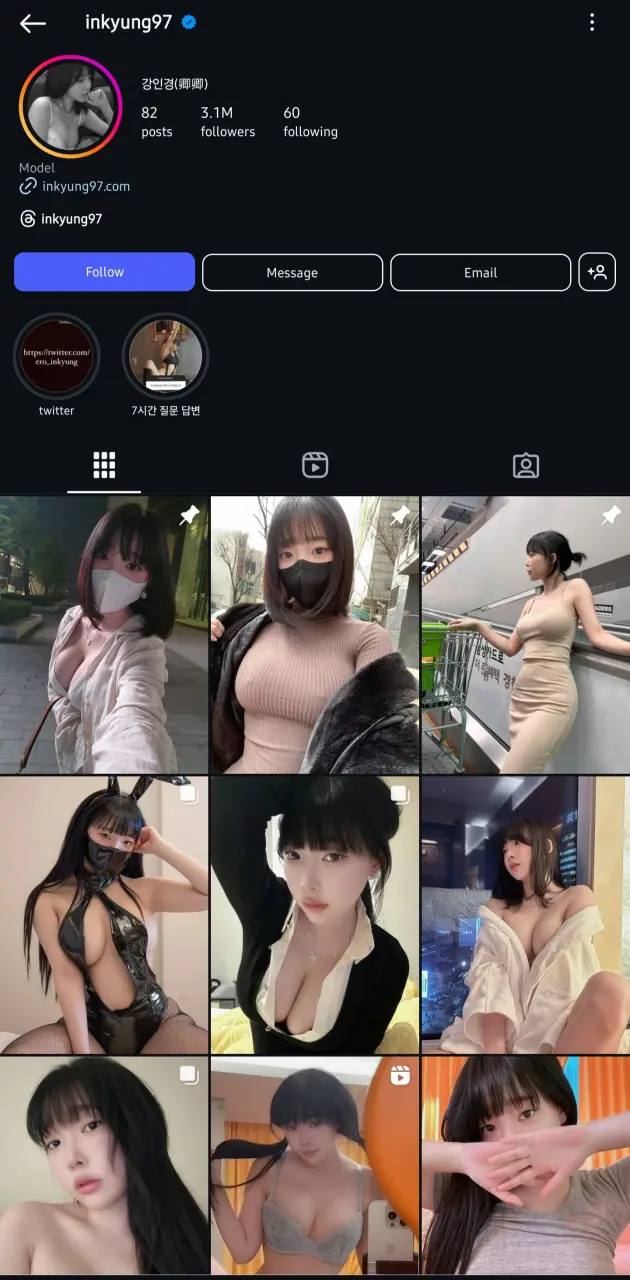
Task: Go back using the top-left arrow
Action: click(33, 24)
